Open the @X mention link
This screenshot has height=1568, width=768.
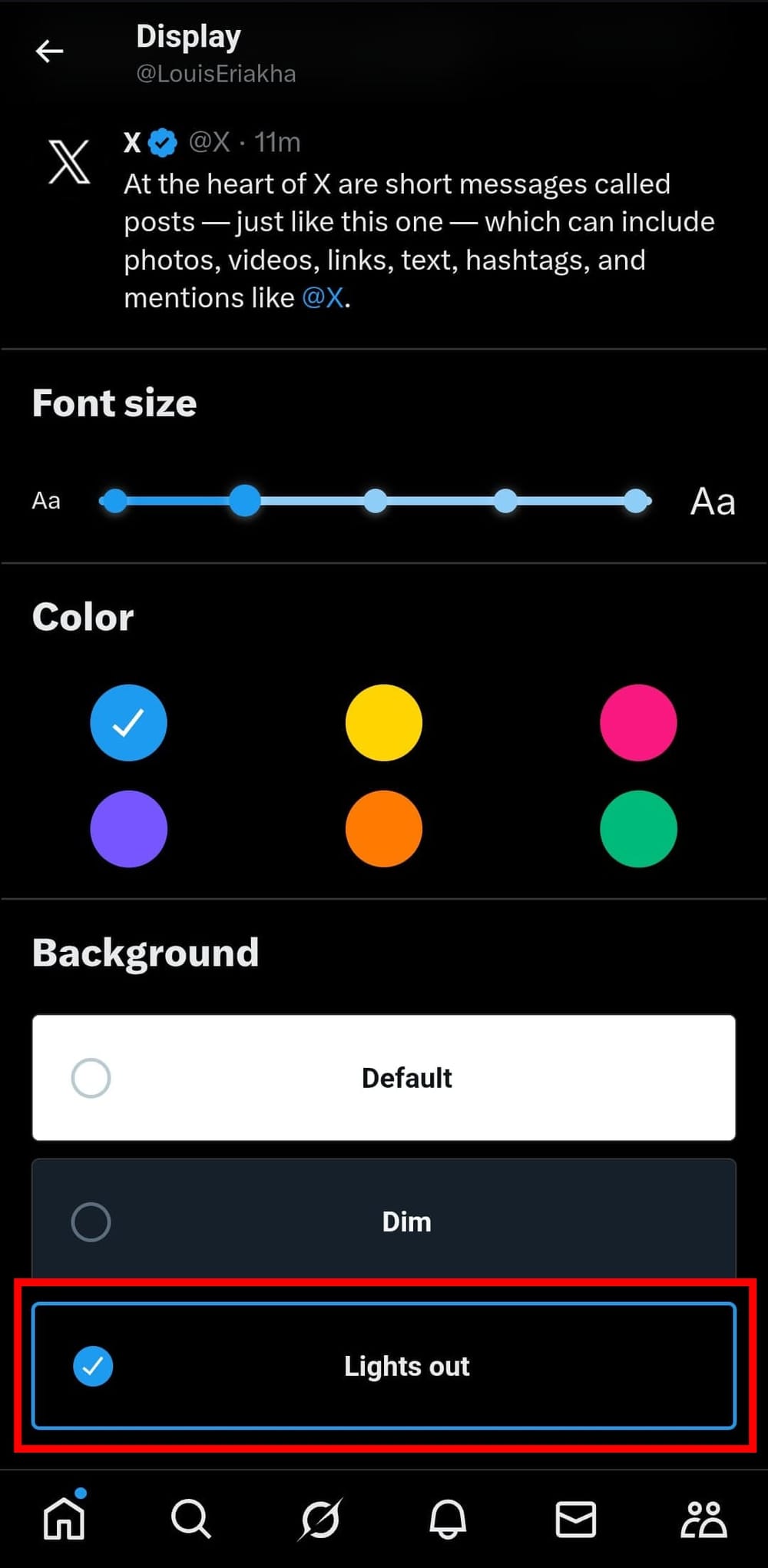[324, 297]
